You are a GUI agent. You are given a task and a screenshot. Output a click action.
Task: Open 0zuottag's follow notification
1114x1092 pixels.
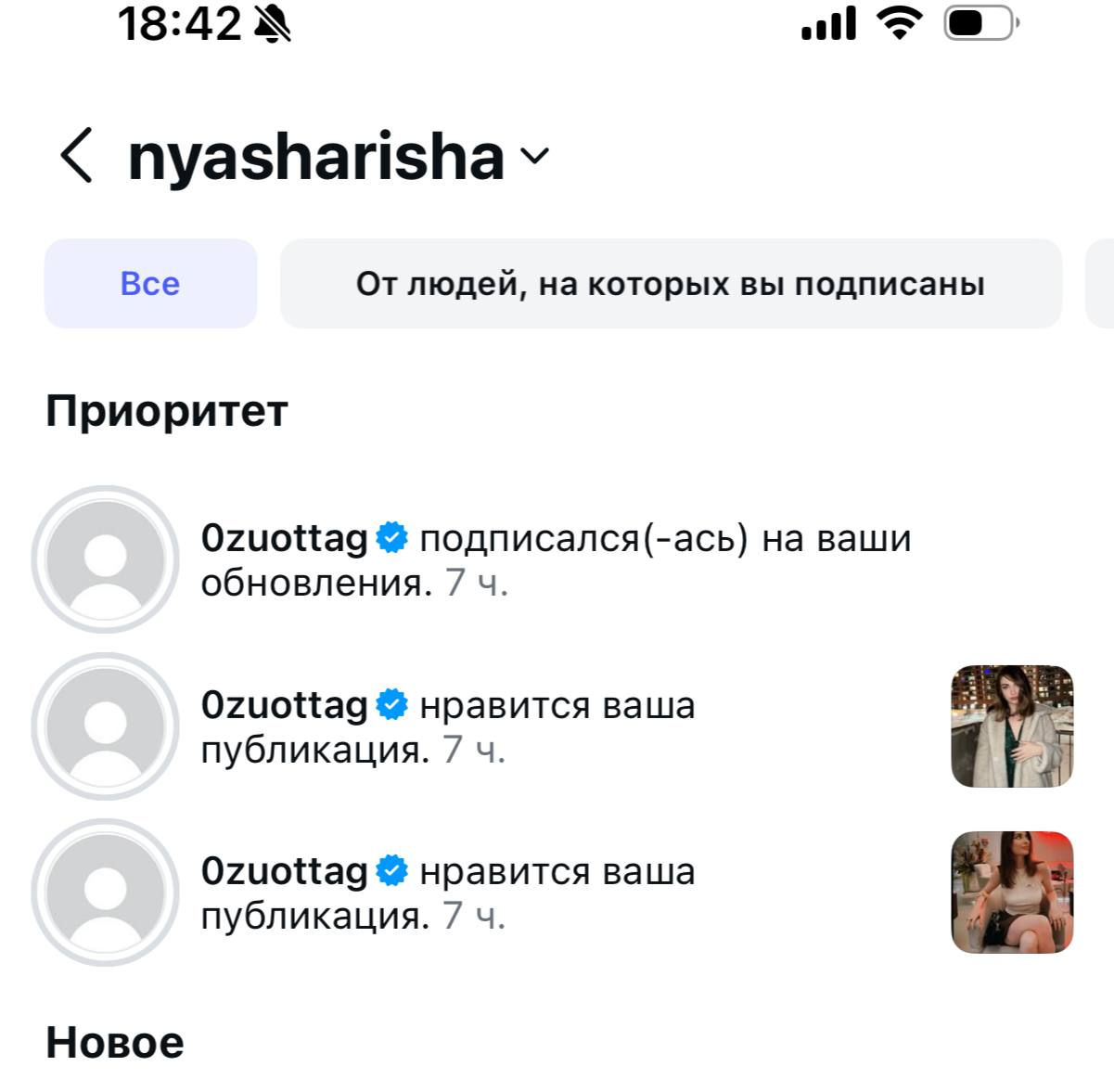pyautogui.click(x=555, y=560)
